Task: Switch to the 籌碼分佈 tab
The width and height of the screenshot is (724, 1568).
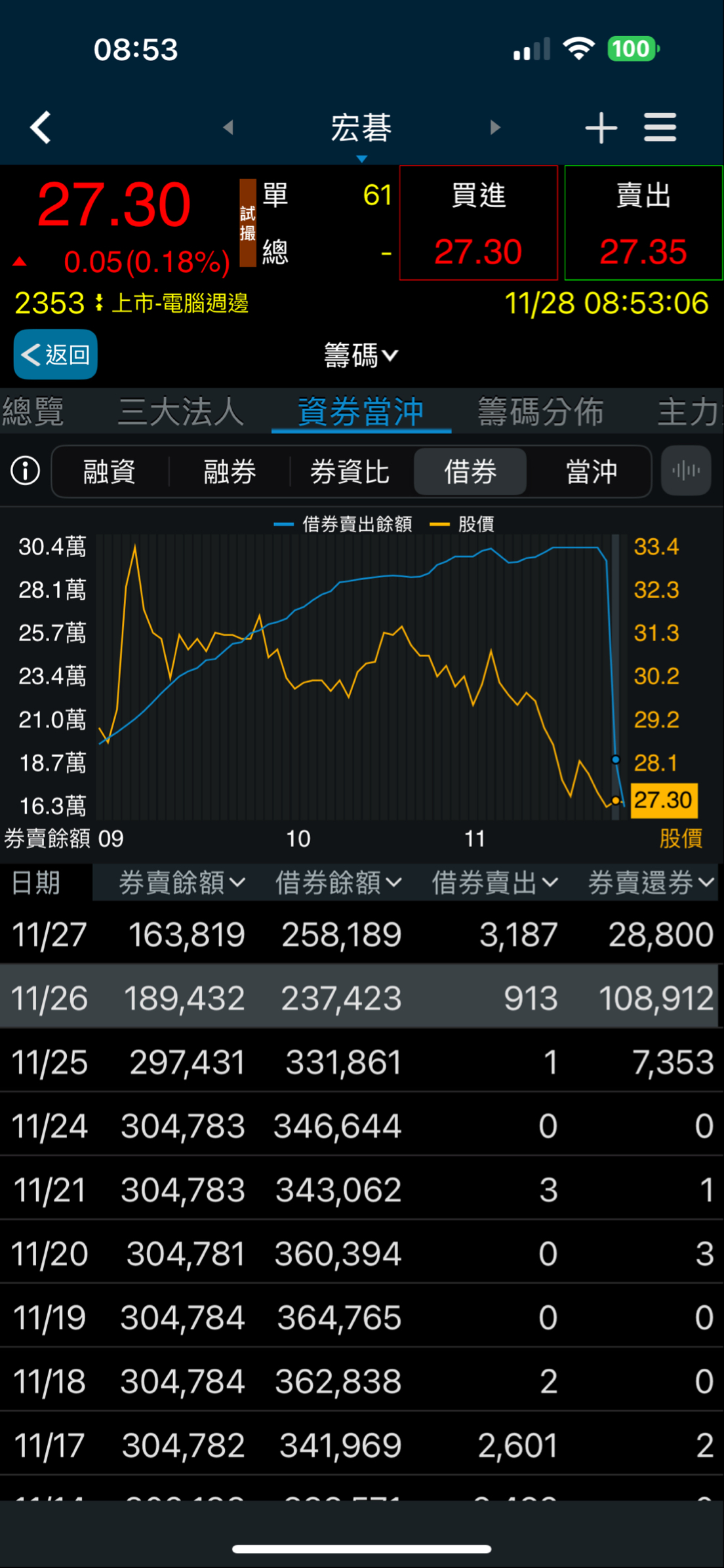Action: point(540,412)
